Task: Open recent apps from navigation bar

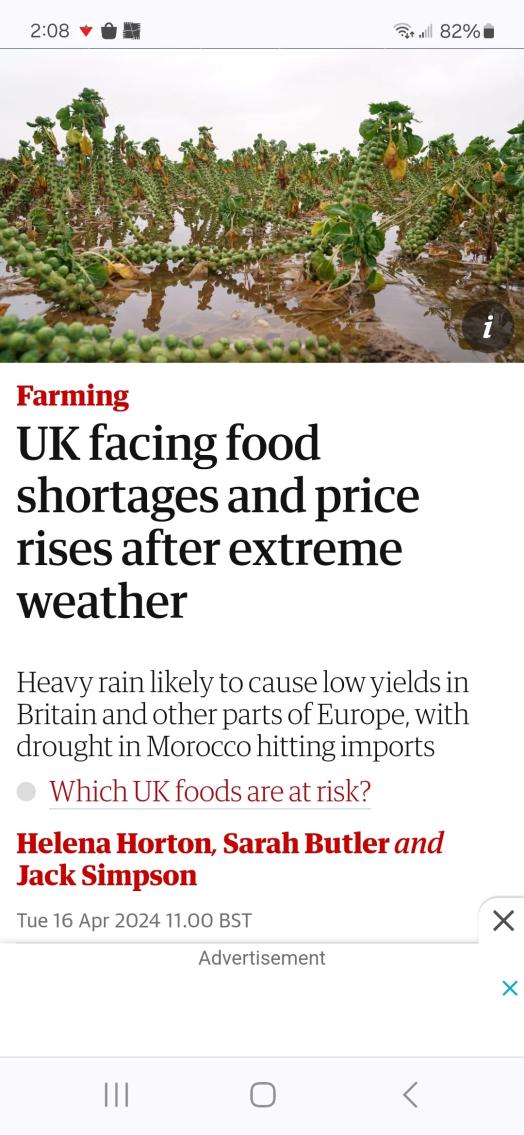Action: (117, 1094)
